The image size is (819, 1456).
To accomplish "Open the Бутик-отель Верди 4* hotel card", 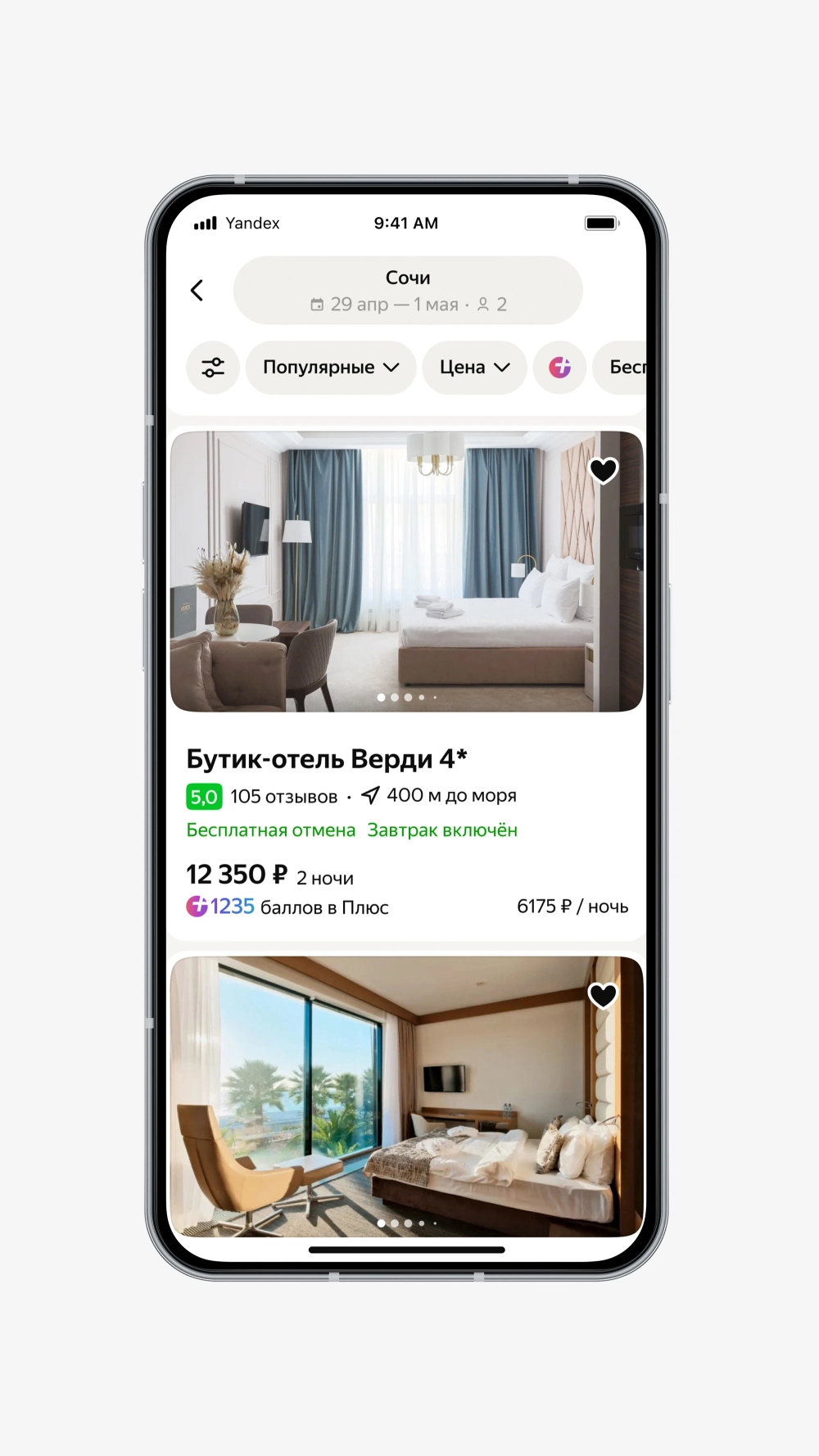I will (326, 759).
